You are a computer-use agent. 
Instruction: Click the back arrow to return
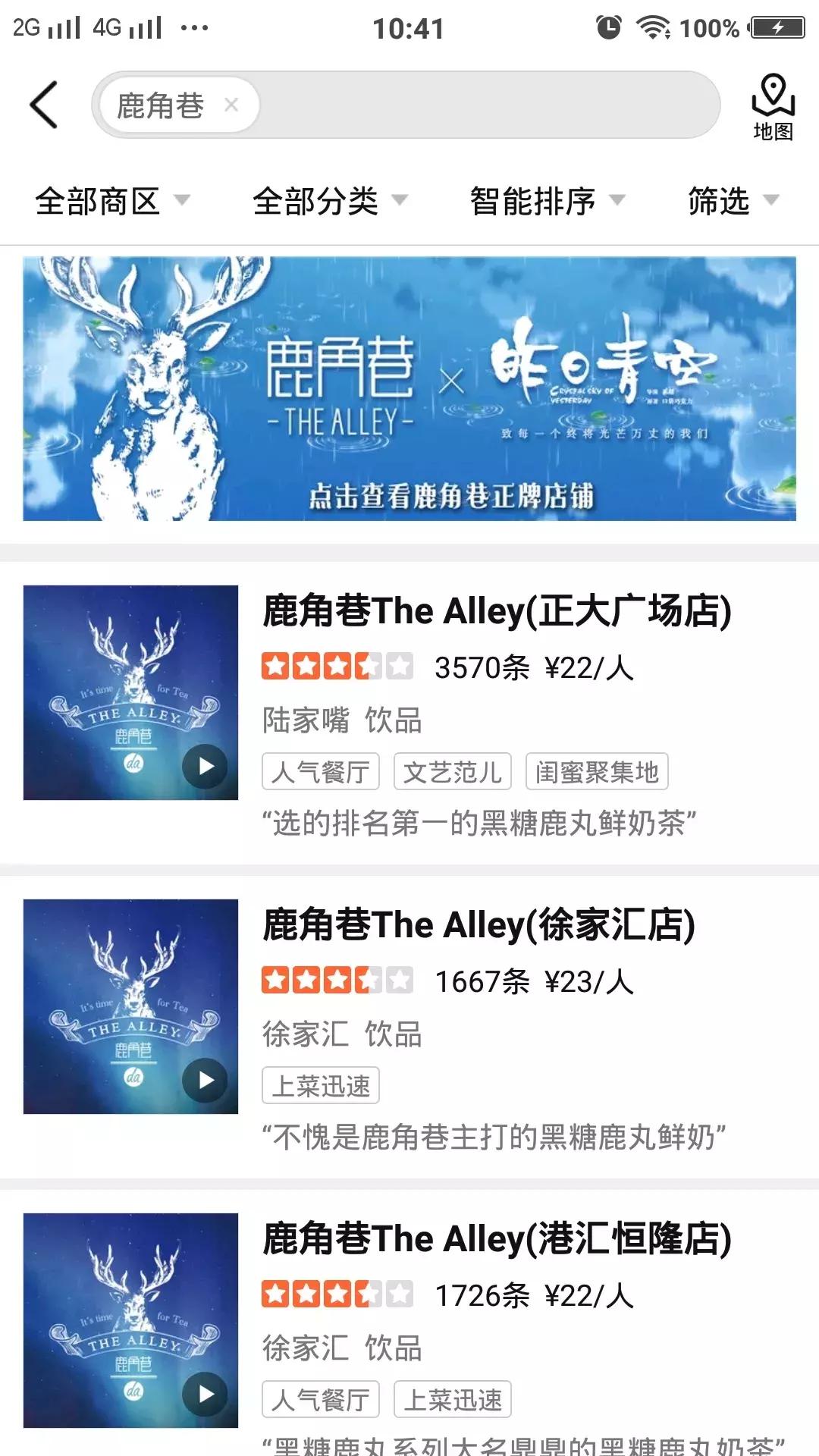tap(43, 104)
